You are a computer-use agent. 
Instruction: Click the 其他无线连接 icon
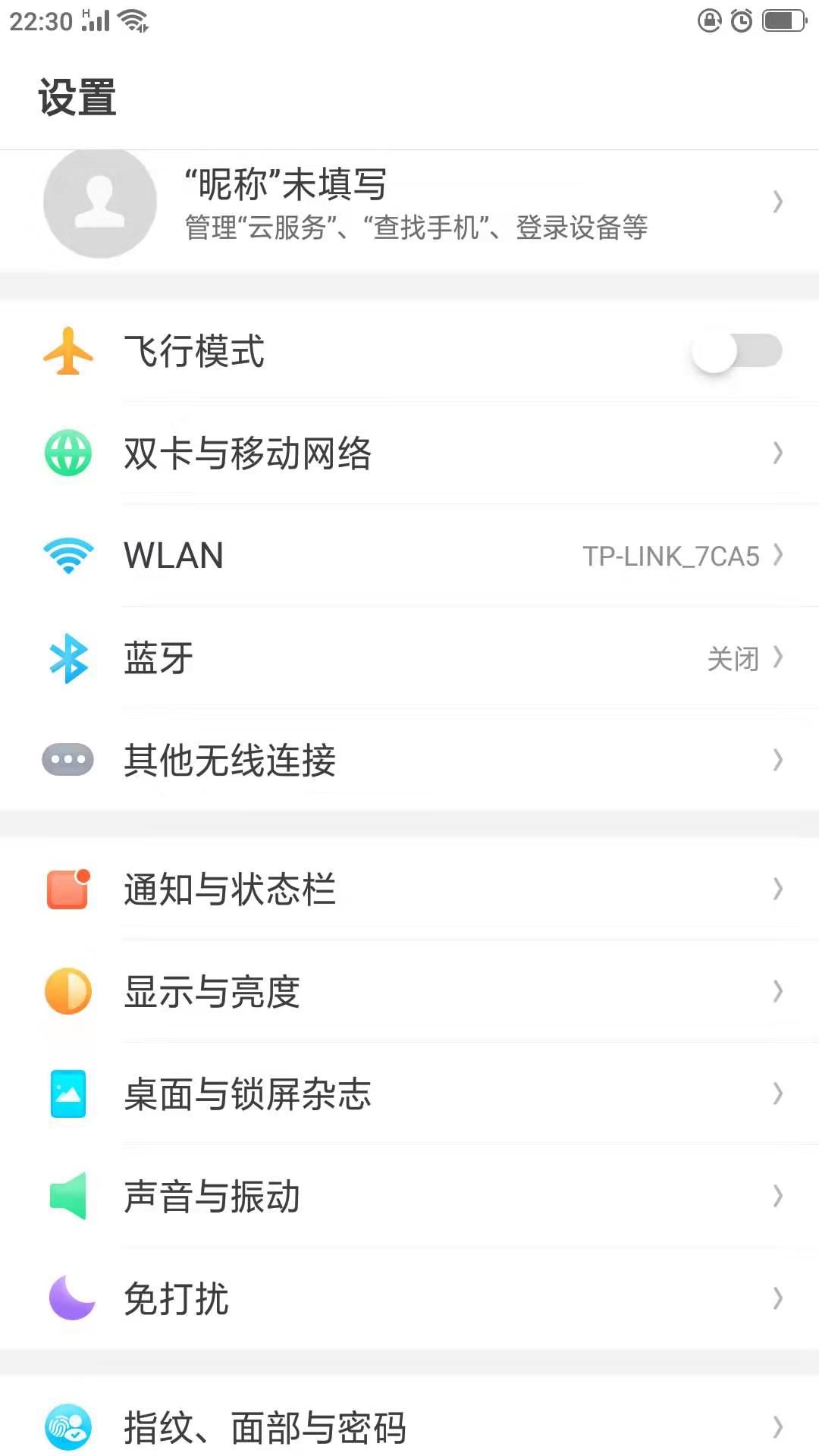click(x=69, y=761)
